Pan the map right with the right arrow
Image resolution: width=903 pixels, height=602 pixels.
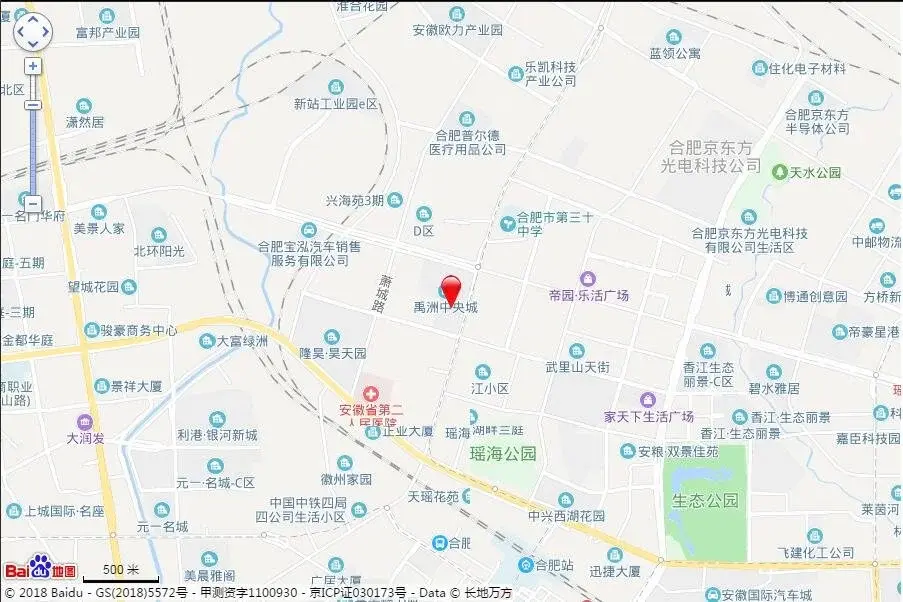44,33
